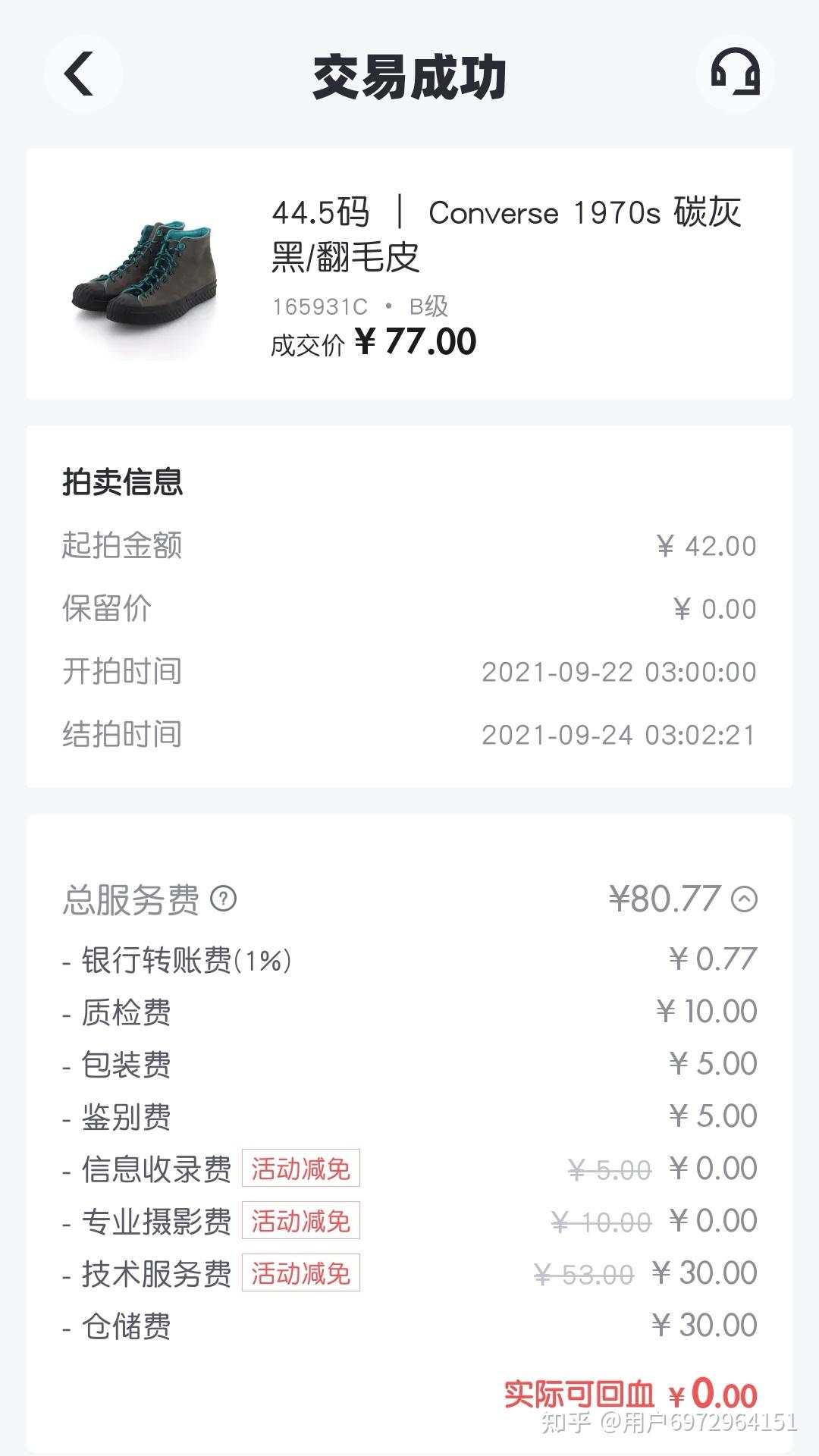This screenshot has height=1456, width=819.
Task: Show help for 总服务费
Action: tap(223, 899)
